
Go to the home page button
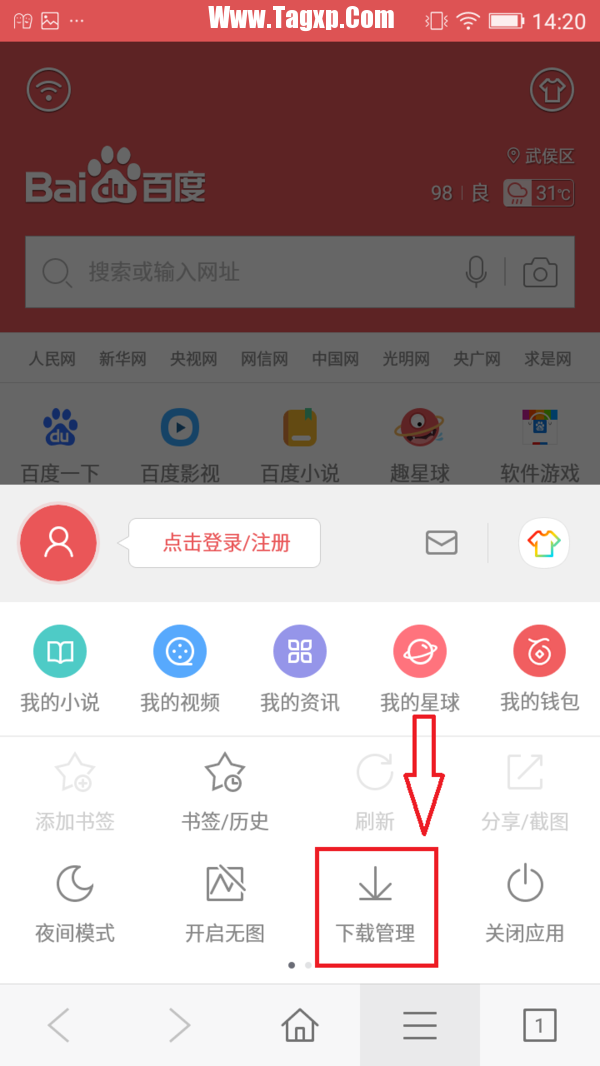click(x=300, y=1025)
